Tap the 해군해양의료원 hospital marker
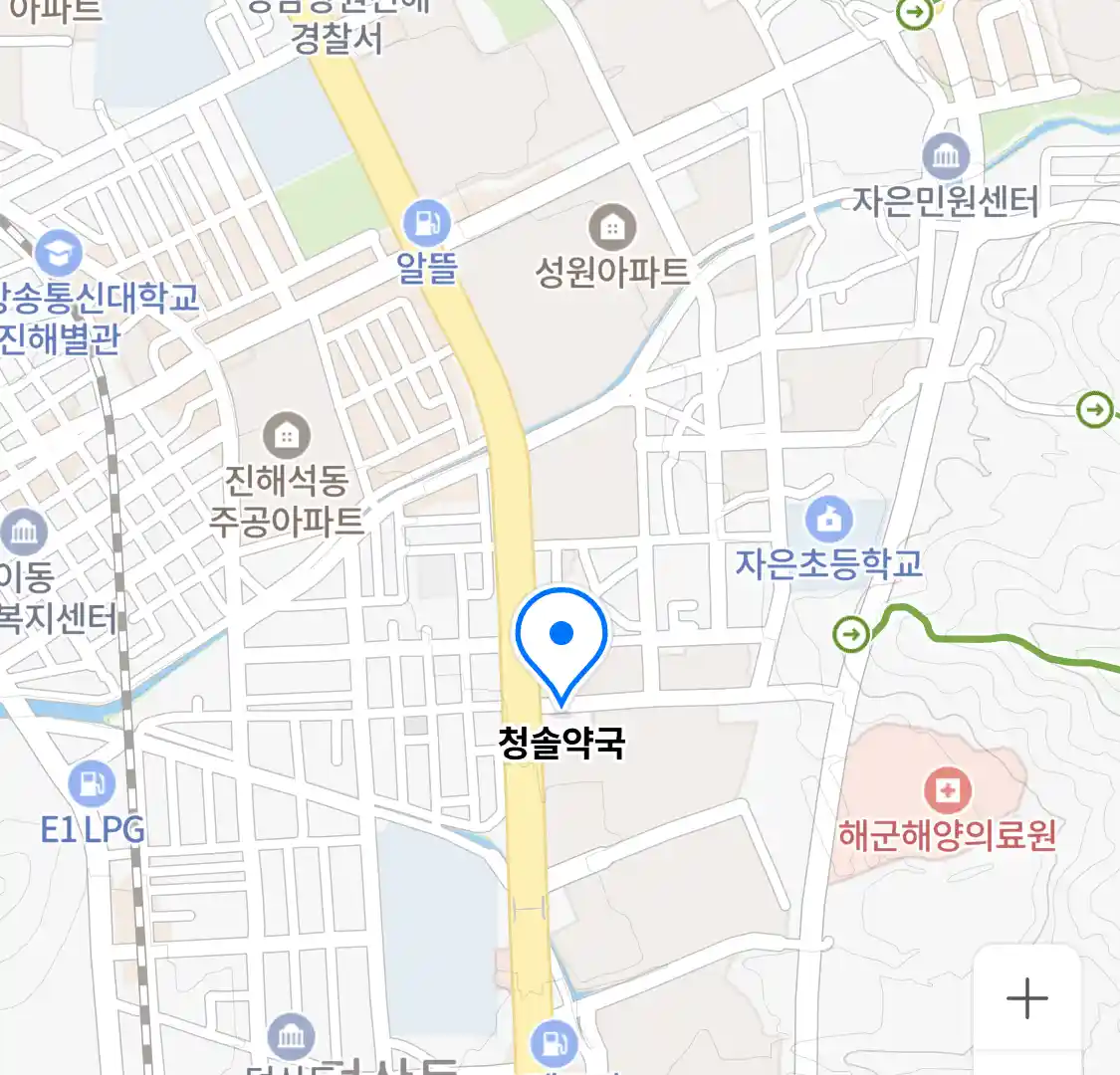Image resolution: width=1120 pixels, height=1075 pixels. (947, 792)
